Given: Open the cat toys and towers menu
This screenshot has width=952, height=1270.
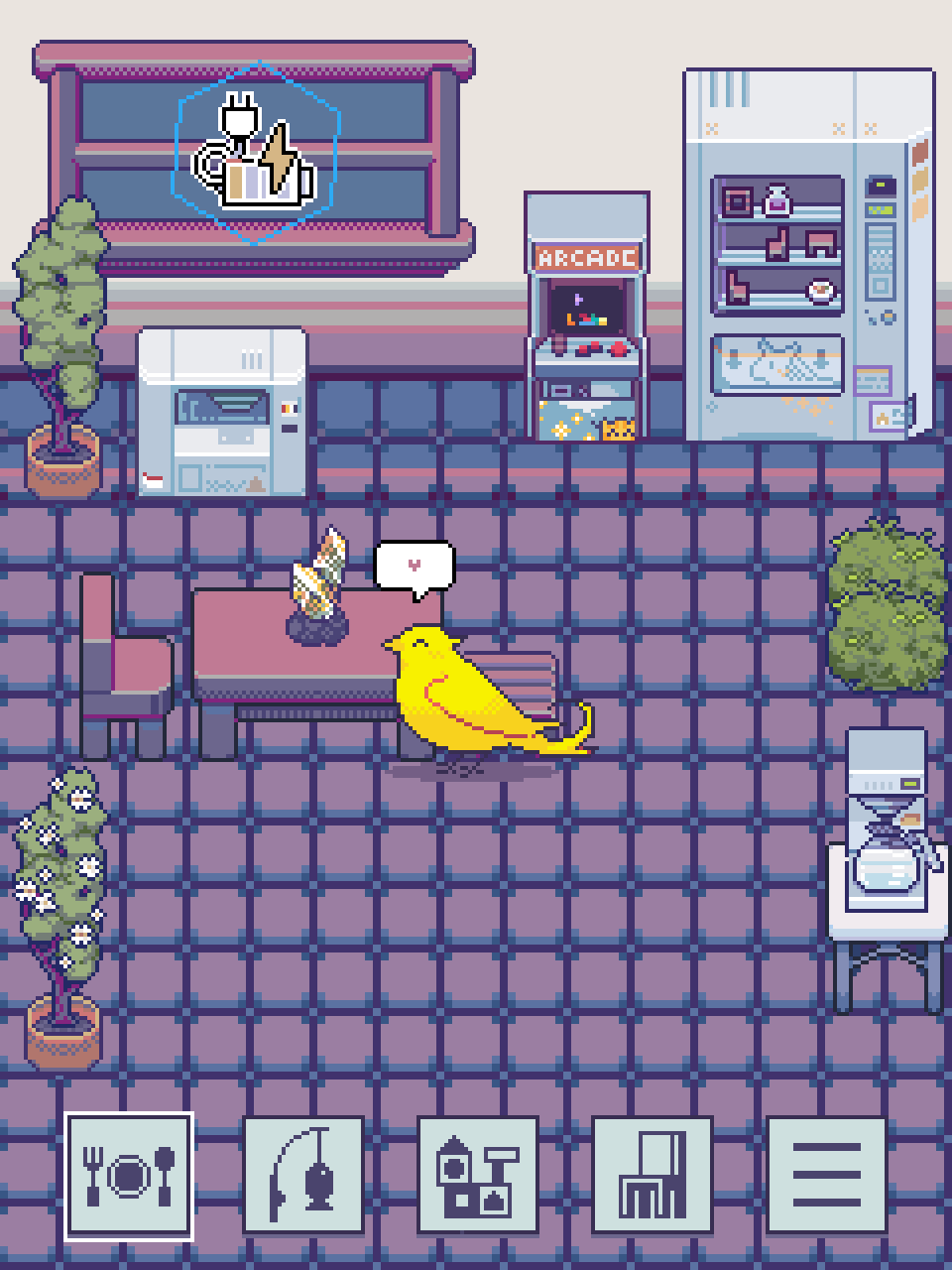Looking at the screenshot, I should (x=478, y=1177).
